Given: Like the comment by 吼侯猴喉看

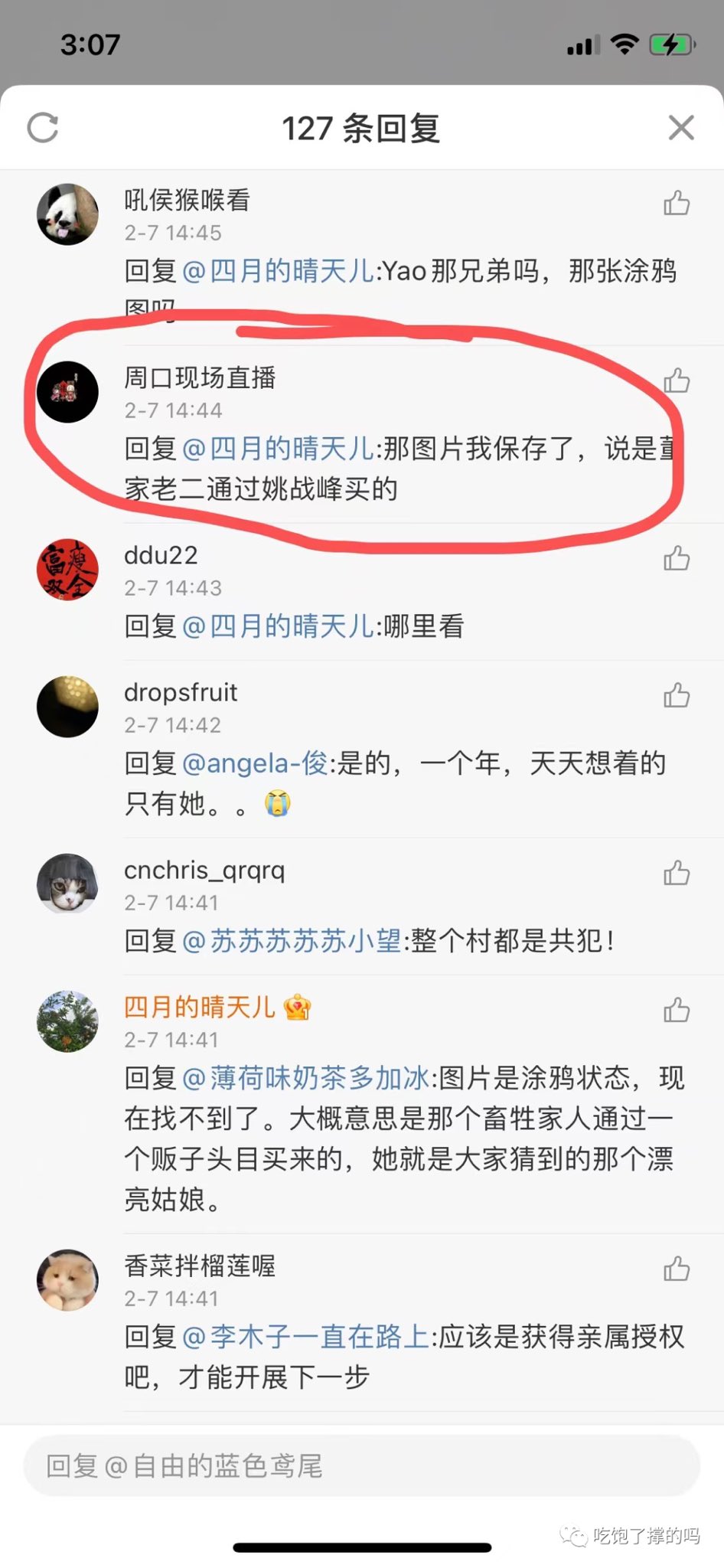Looking at the screenshot, I should click(677, 203).
